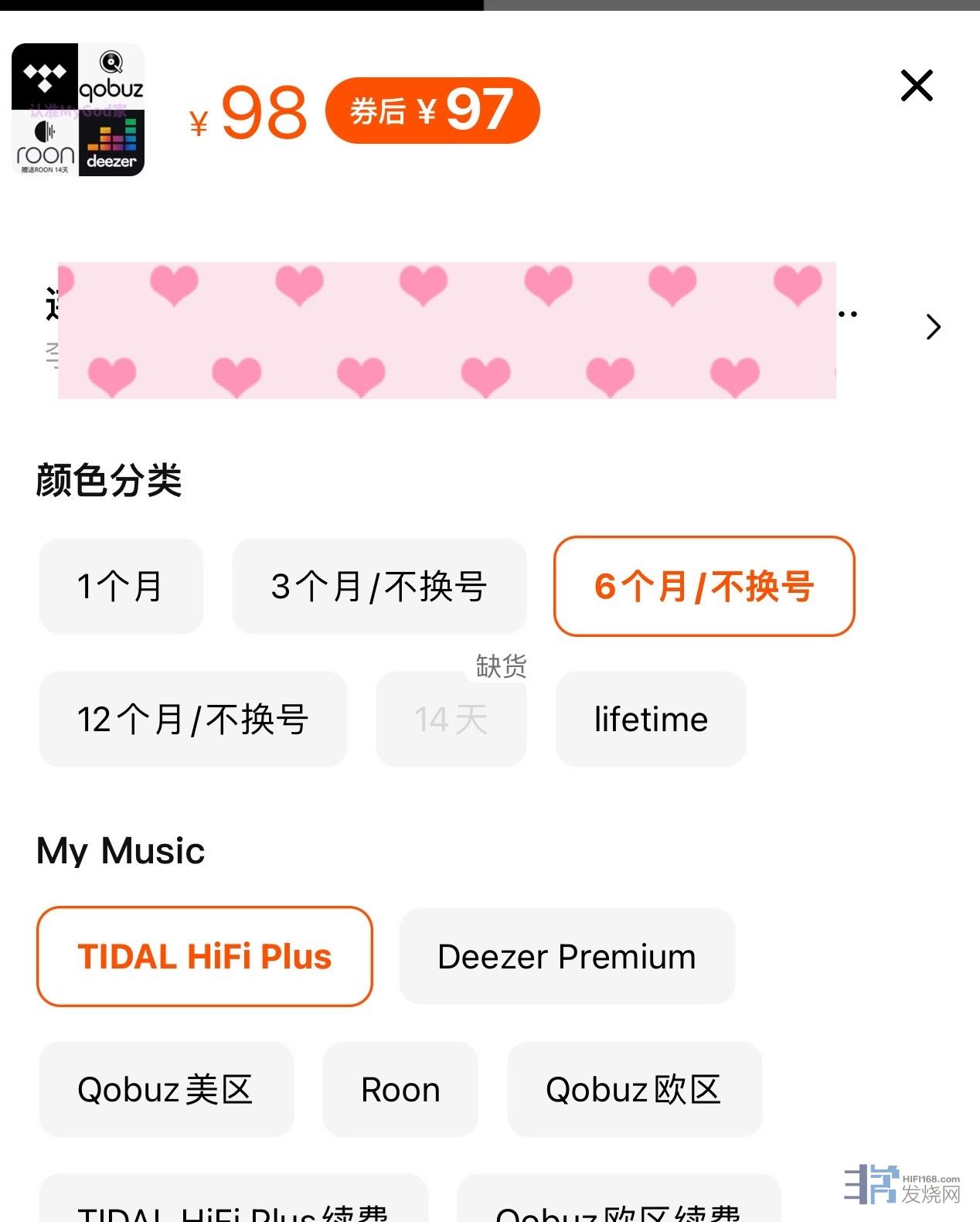980x1222 pixels.
Task: Expand the row with the right chevron
Action: (933, 328)
